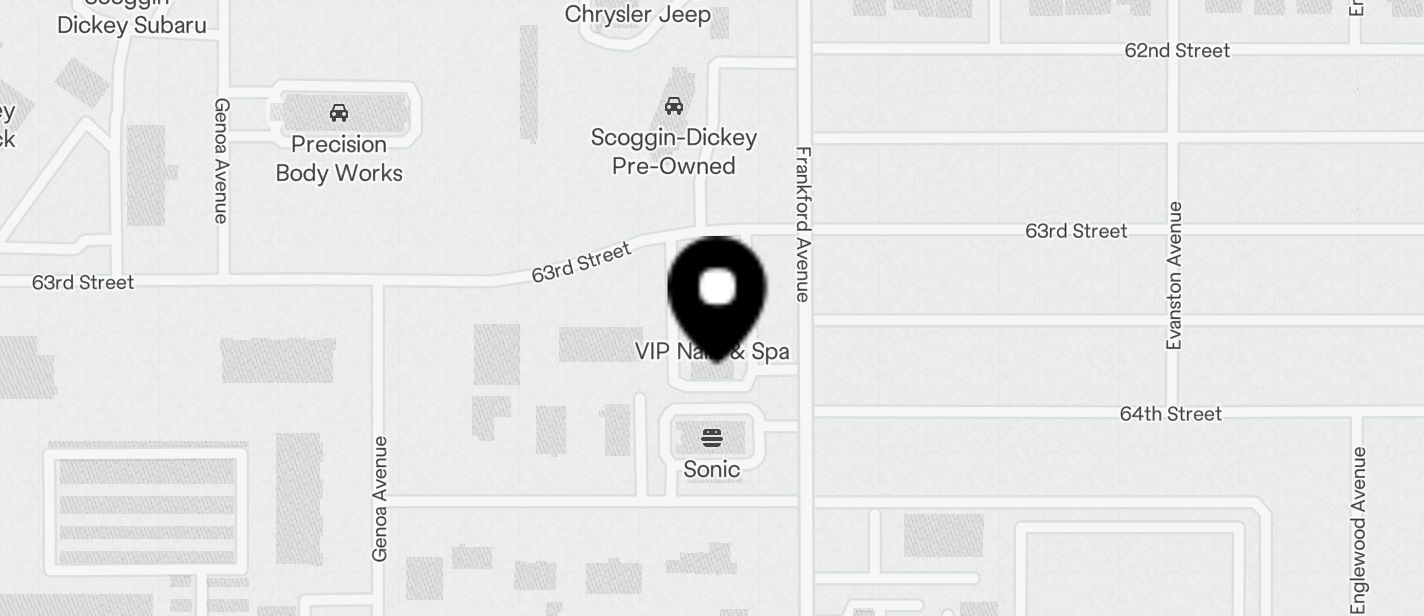Open the Sonic restaurant marker
The width and height of the screenshot is (1424, 616).
point(712,438)
